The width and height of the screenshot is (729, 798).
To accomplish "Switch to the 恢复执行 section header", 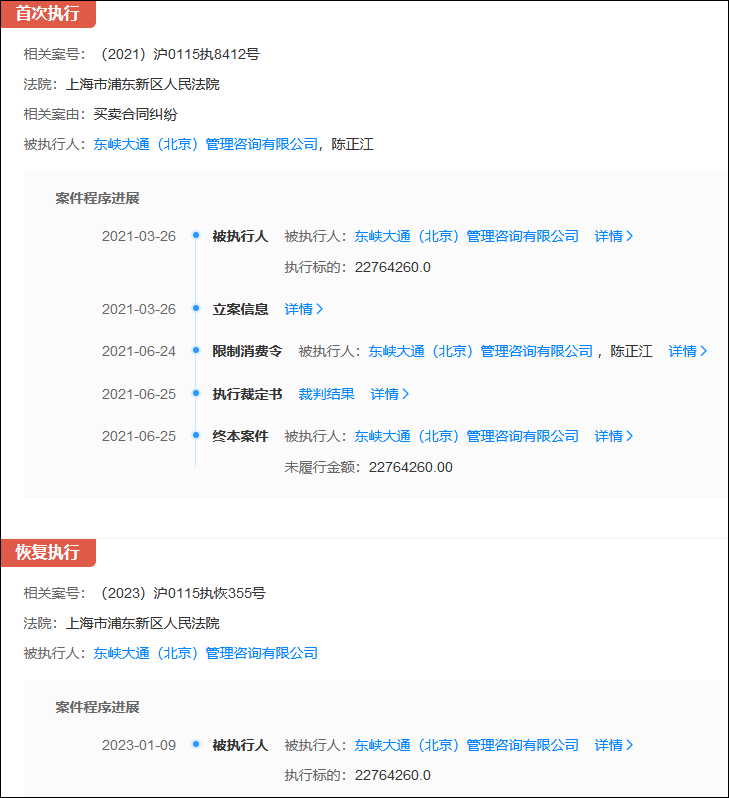I will coord(46,551).
